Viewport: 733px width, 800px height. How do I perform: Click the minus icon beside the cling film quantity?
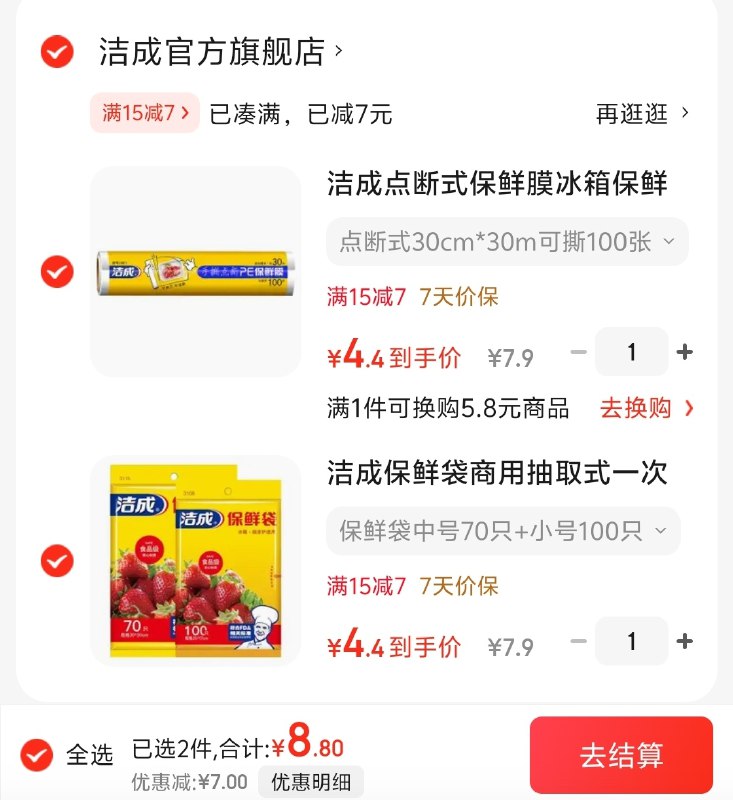tap(578, 352)
